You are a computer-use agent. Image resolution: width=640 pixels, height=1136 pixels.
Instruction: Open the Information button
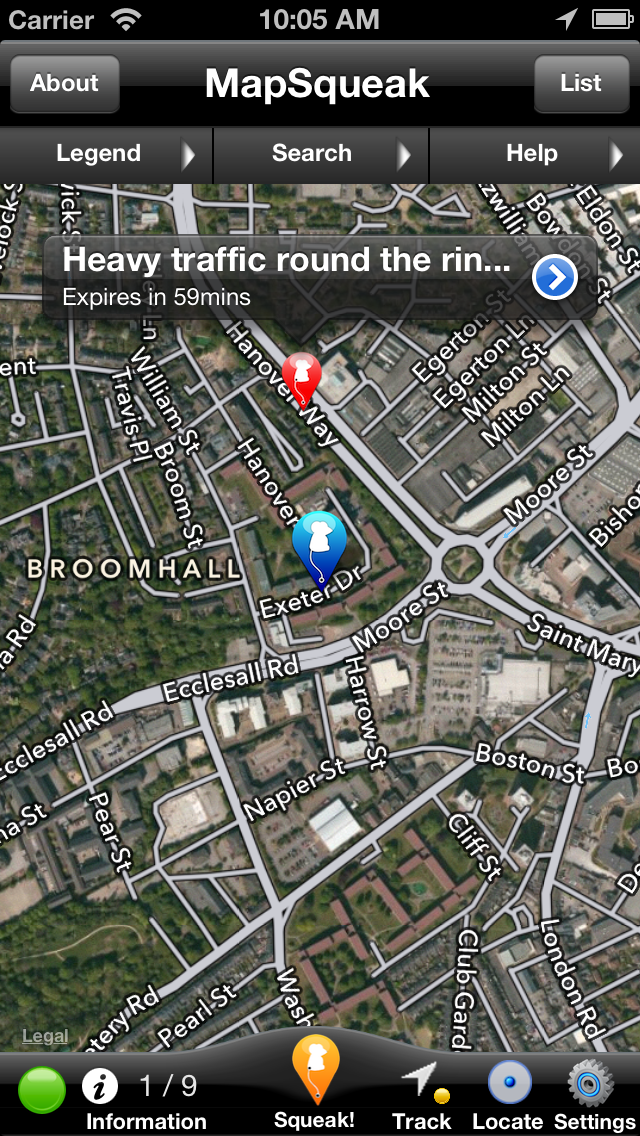[x=100, y=1087]
